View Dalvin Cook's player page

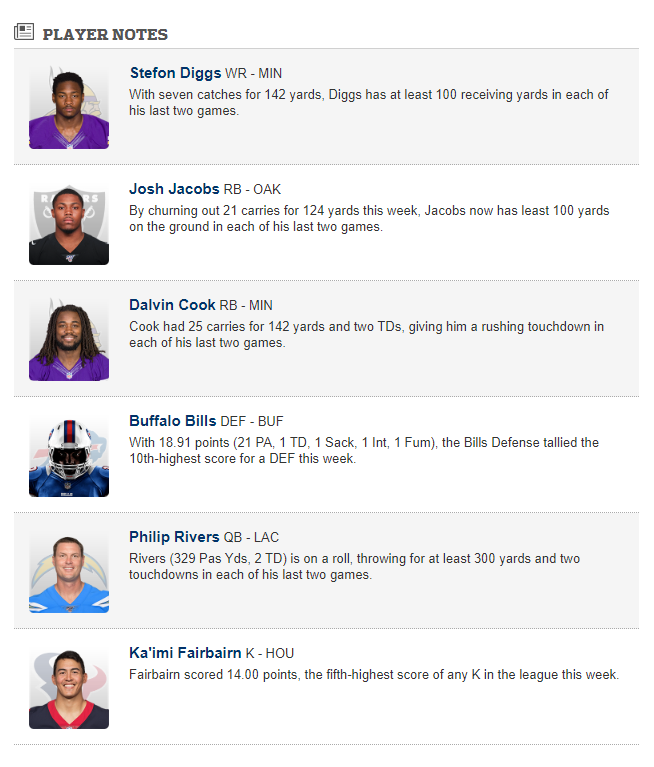tap(172, 305)
